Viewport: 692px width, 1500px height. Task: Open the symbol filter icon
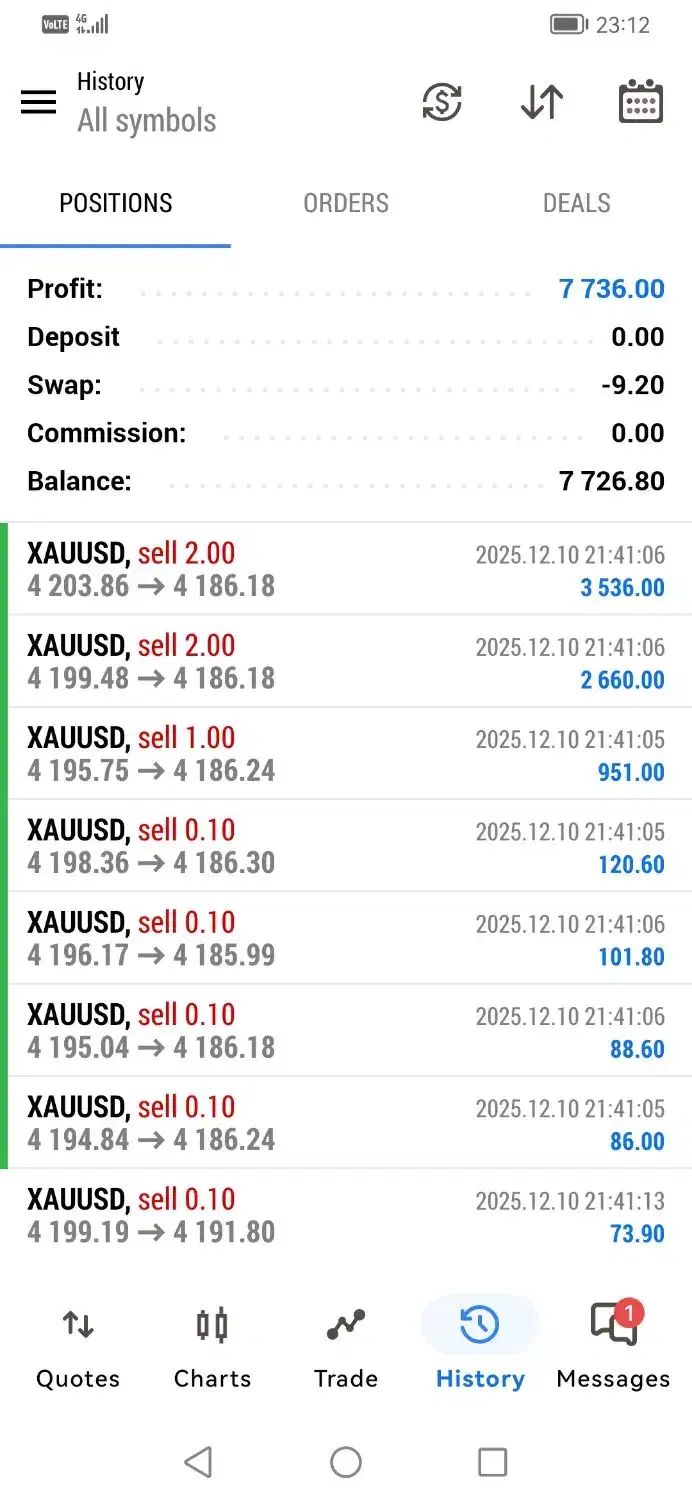[x=441, y=102]
